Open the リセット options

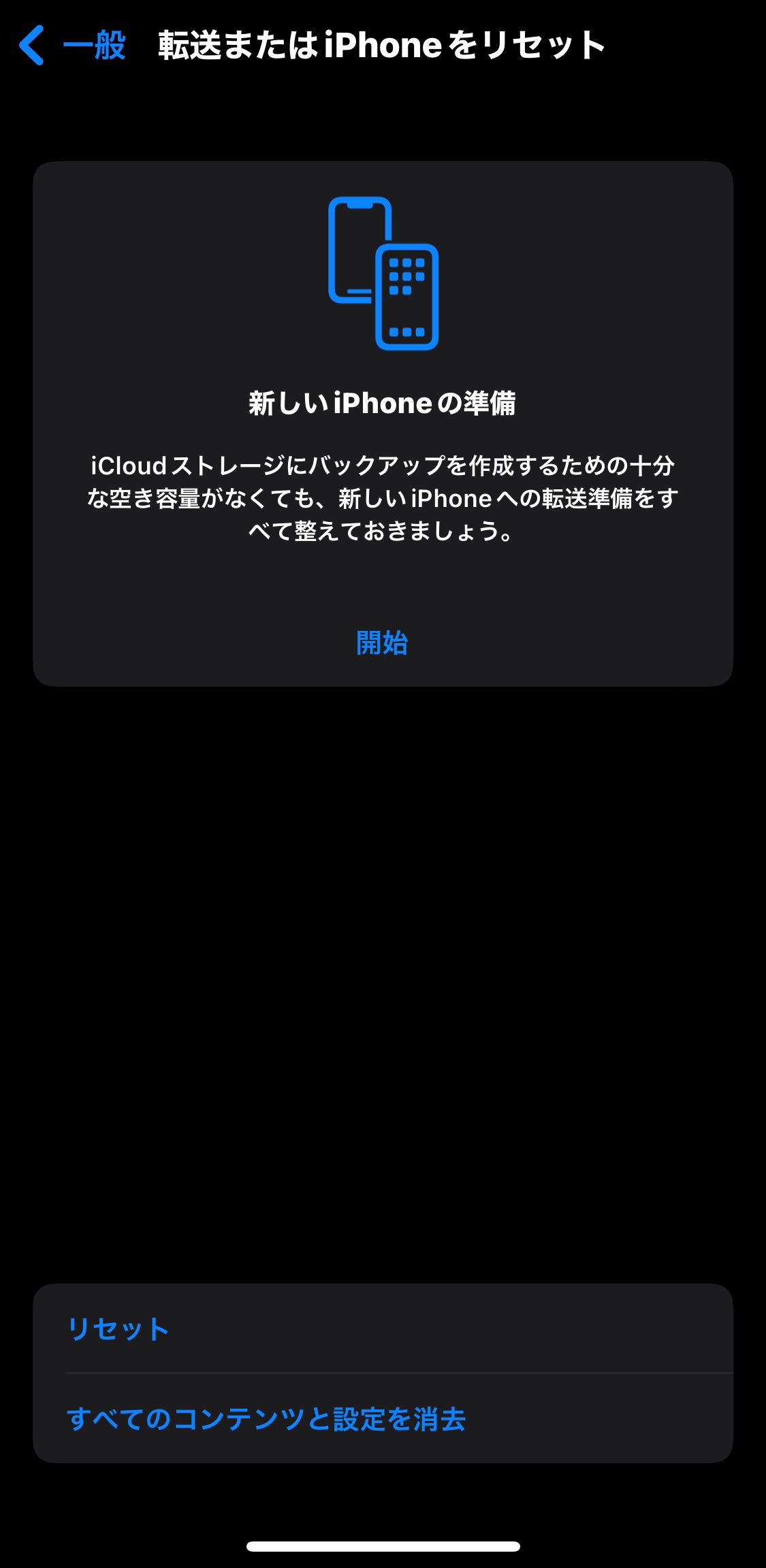point(118,1328)
